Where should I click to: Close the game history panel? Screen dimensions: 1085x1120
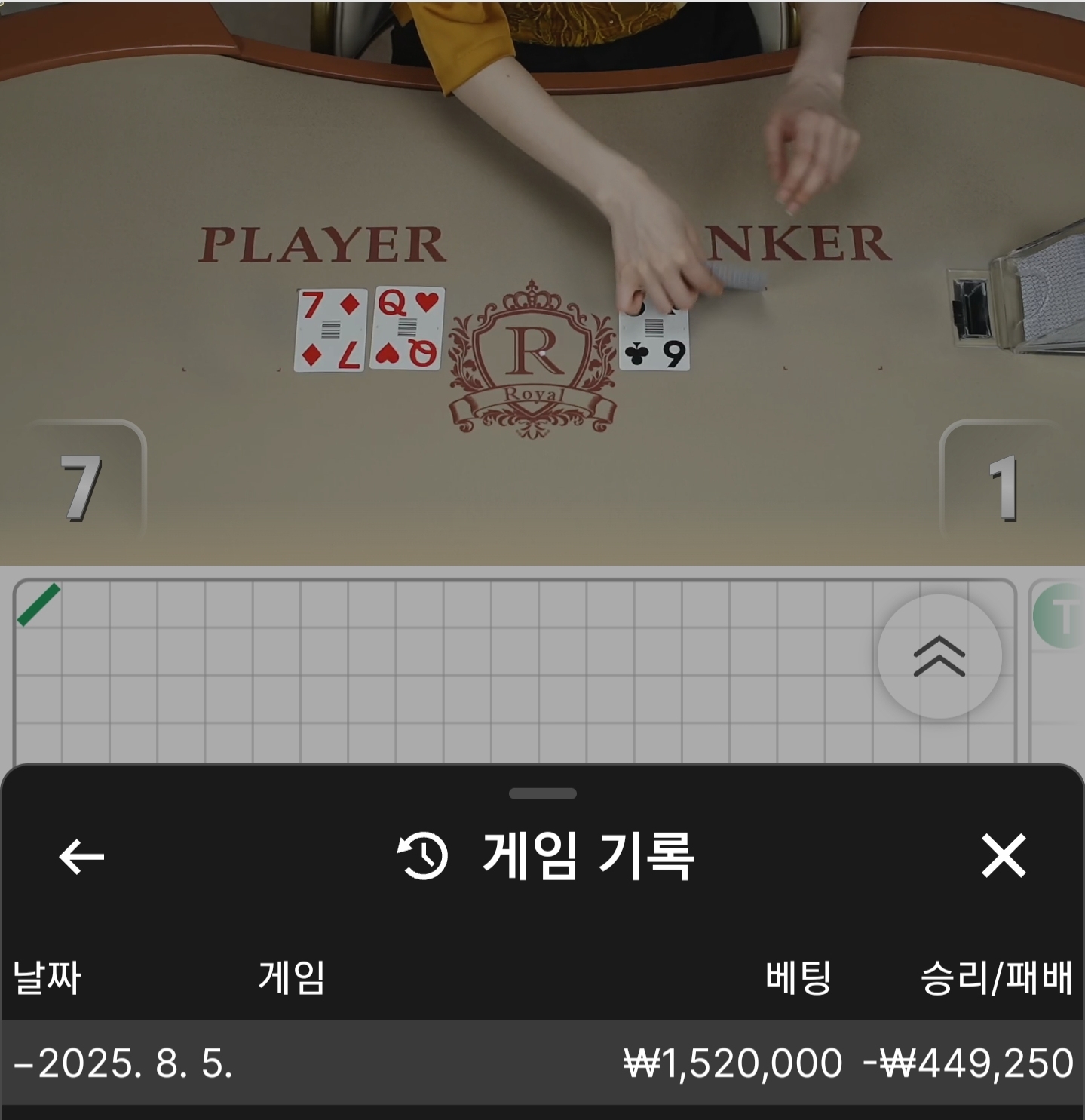pyautogui.click(x=1004, y=856)
